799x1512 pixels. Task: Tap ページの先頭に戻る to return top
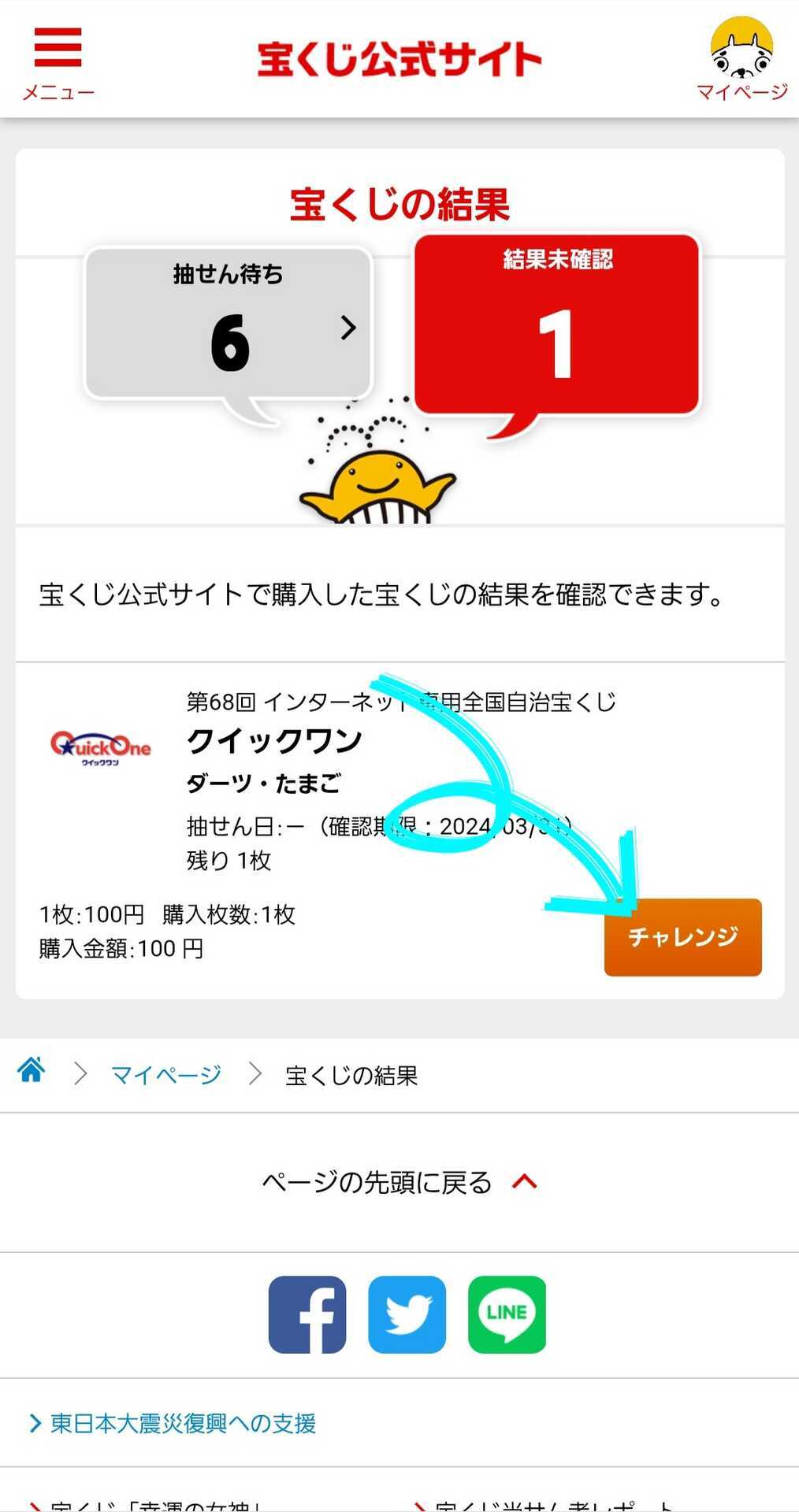pyautogui.click(x=399, y=1182)
